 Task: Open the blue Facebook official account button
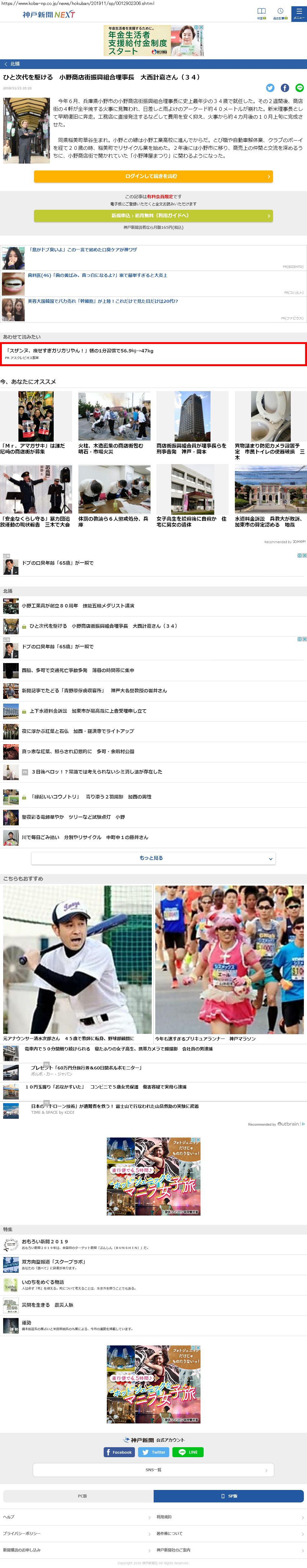point(119,1452)
